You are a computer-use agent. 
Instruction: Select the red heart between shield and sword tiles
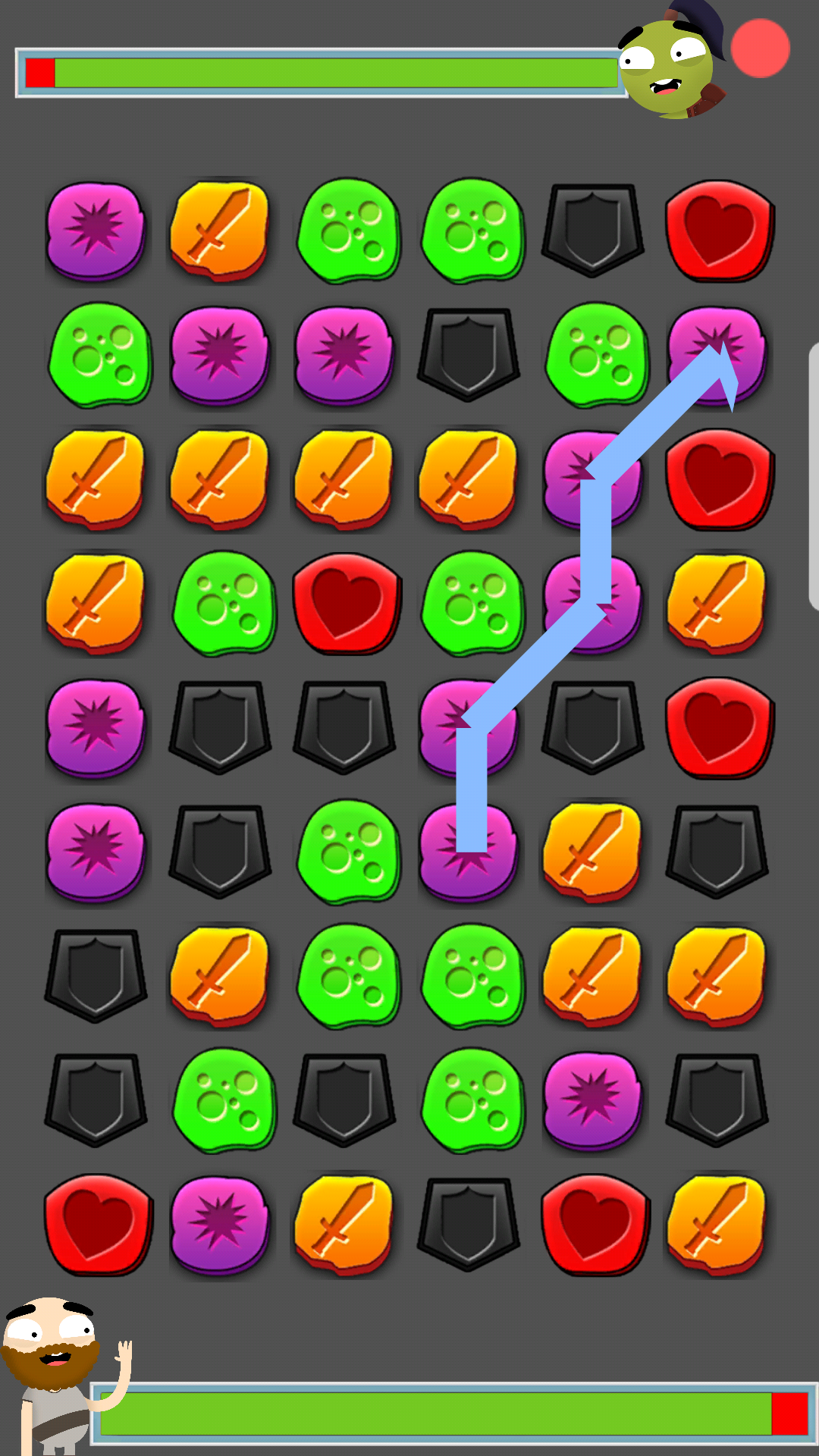coord(595,1223)
